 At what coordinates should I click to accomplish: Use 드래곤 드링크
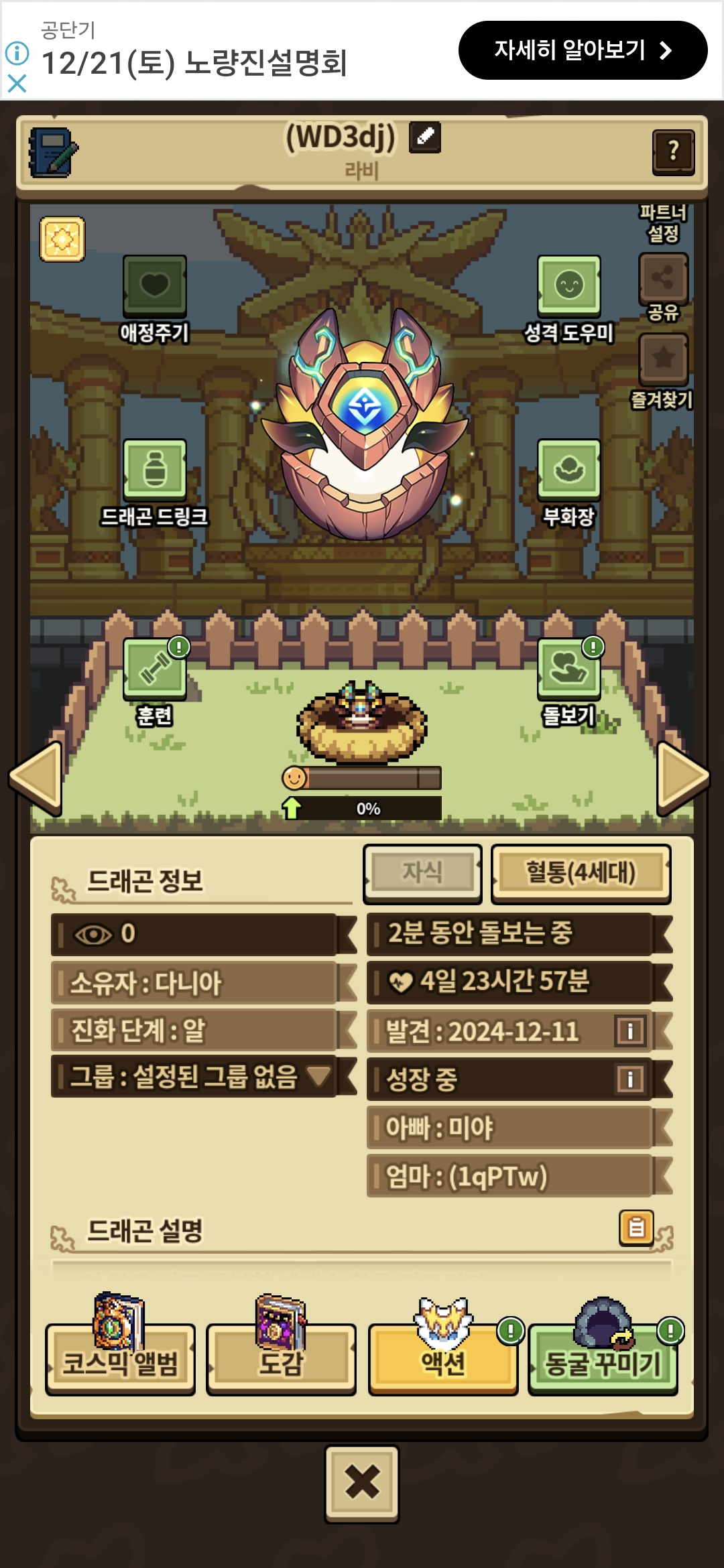click(x=154, y=469)
